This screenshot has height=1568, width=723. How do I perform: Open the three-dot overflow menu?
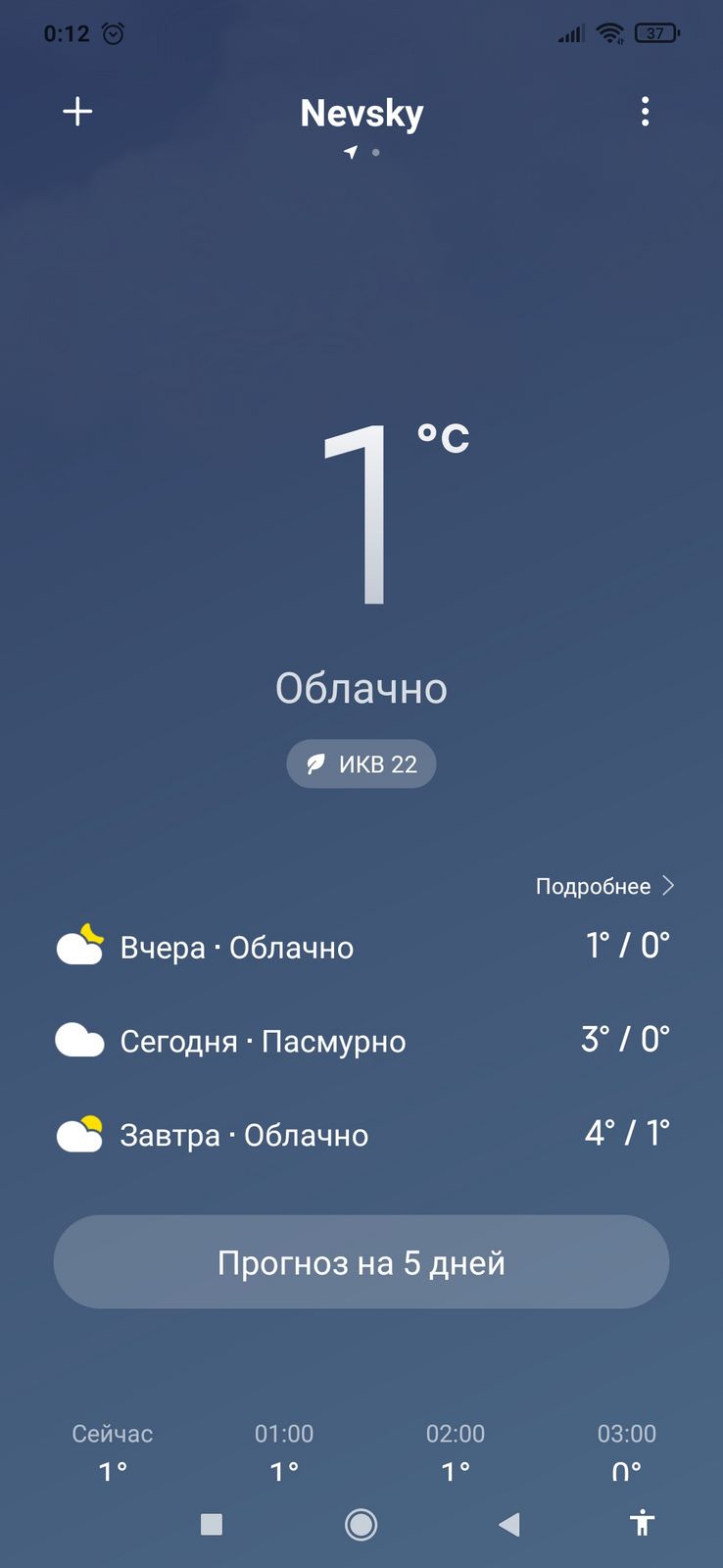coord(645,112)
